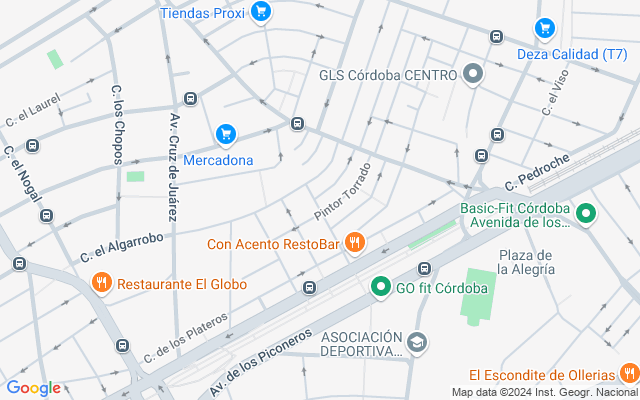Viewport: 640px width, 400px height.
Task: Open the Mercadona store marker
Action: click(x=226, y=134)
